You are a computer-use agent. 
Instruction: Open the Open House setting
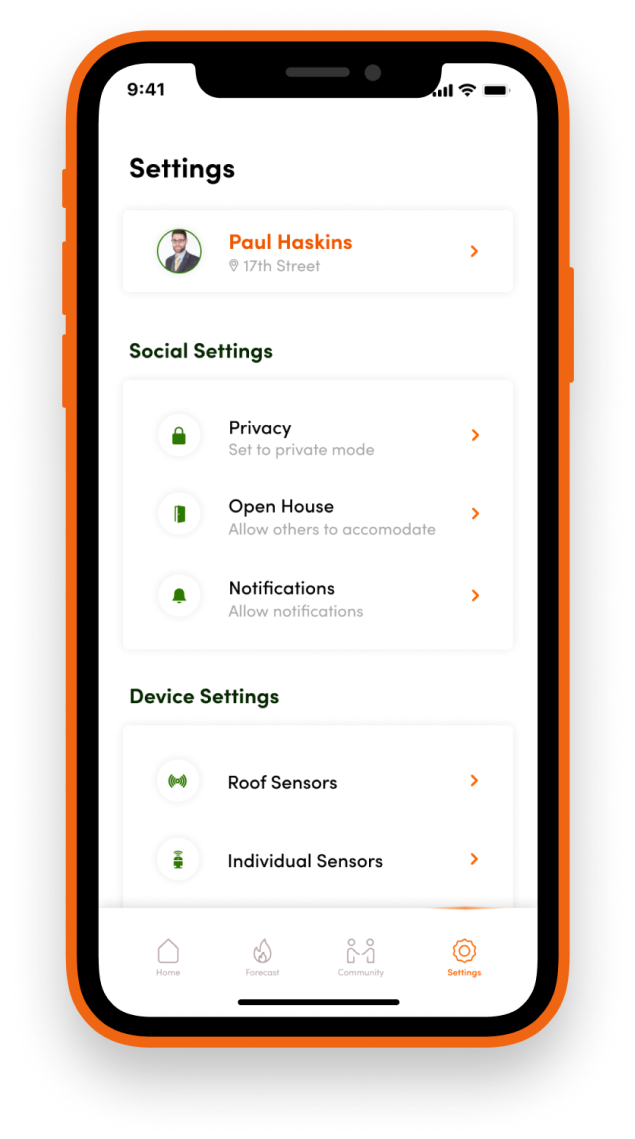pos(318,516)
